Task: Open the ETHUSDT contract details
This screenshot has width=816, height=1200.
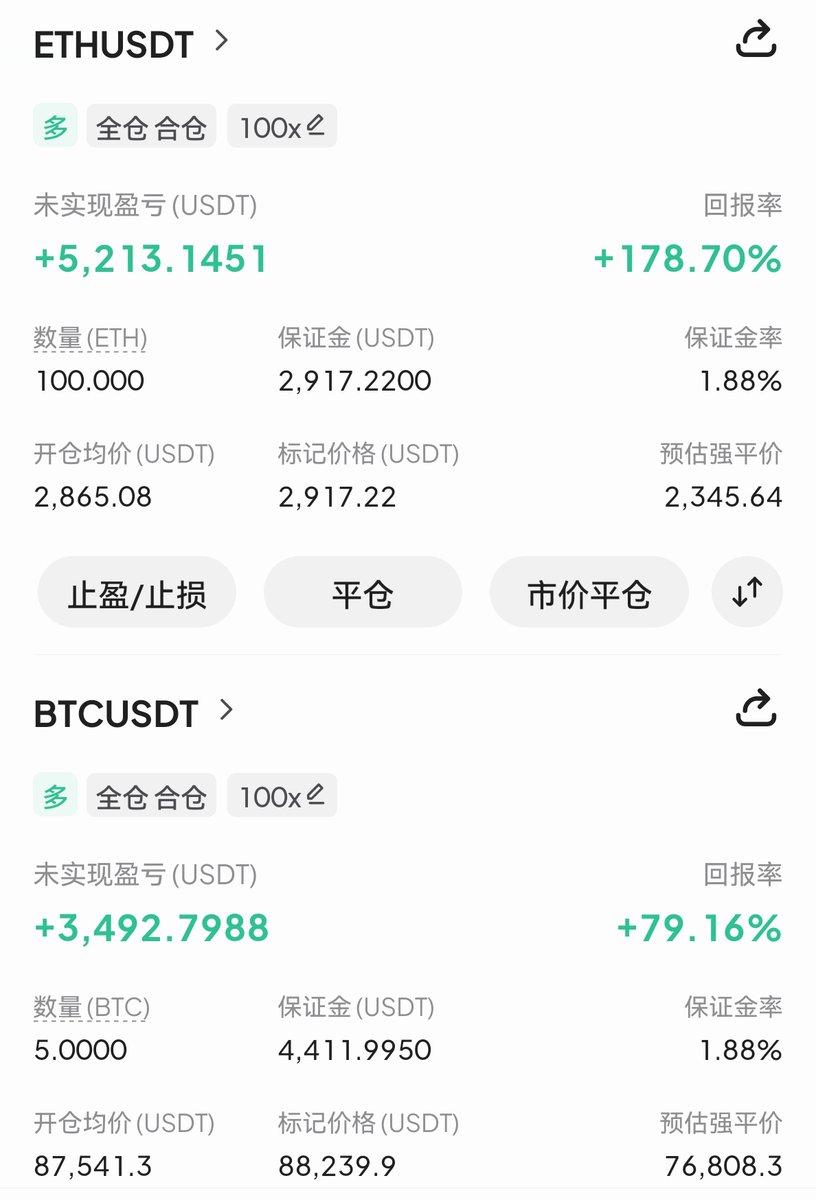Action: [x=130, y=44]
